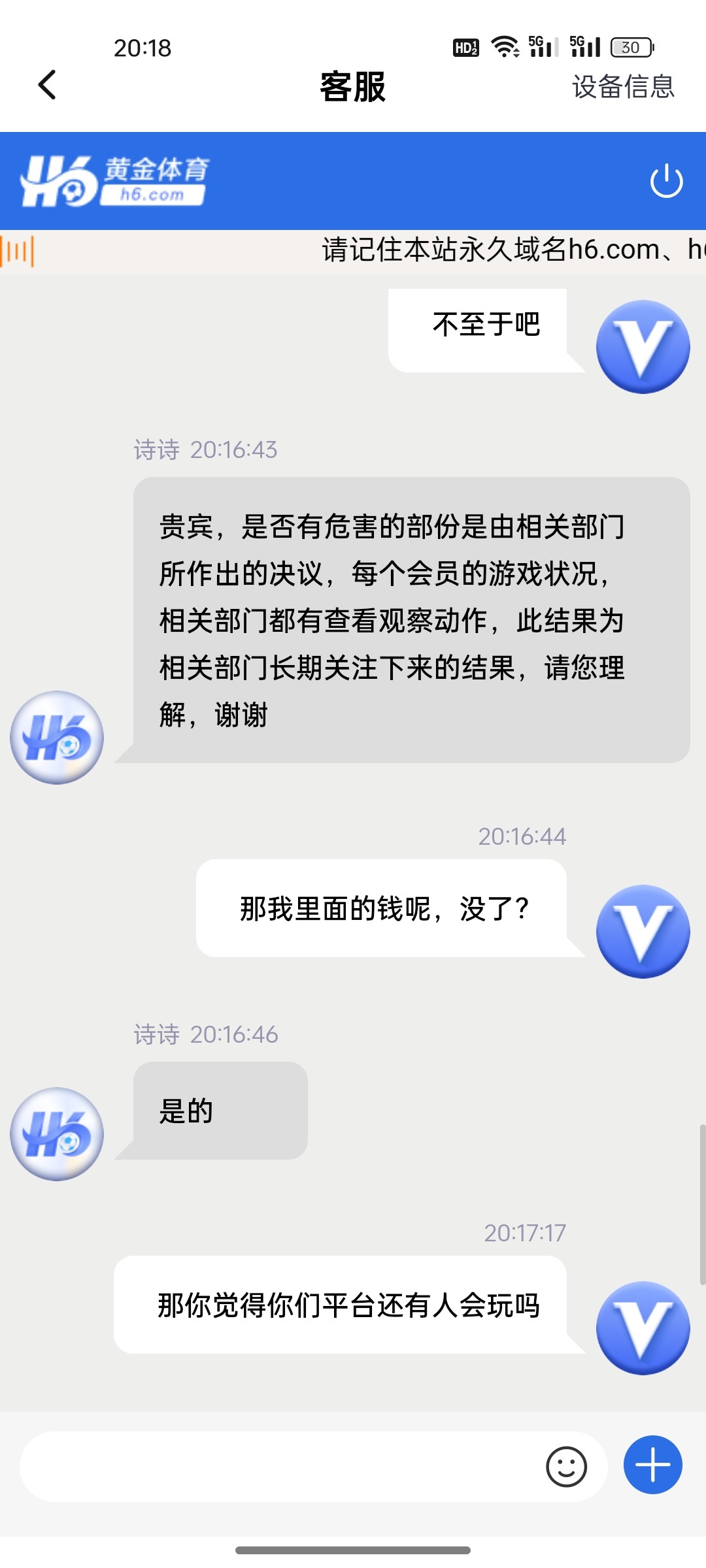Tap the blue plus attachment button
The height and width of the screenshot is (1568, 706).
pos(651,1465)
